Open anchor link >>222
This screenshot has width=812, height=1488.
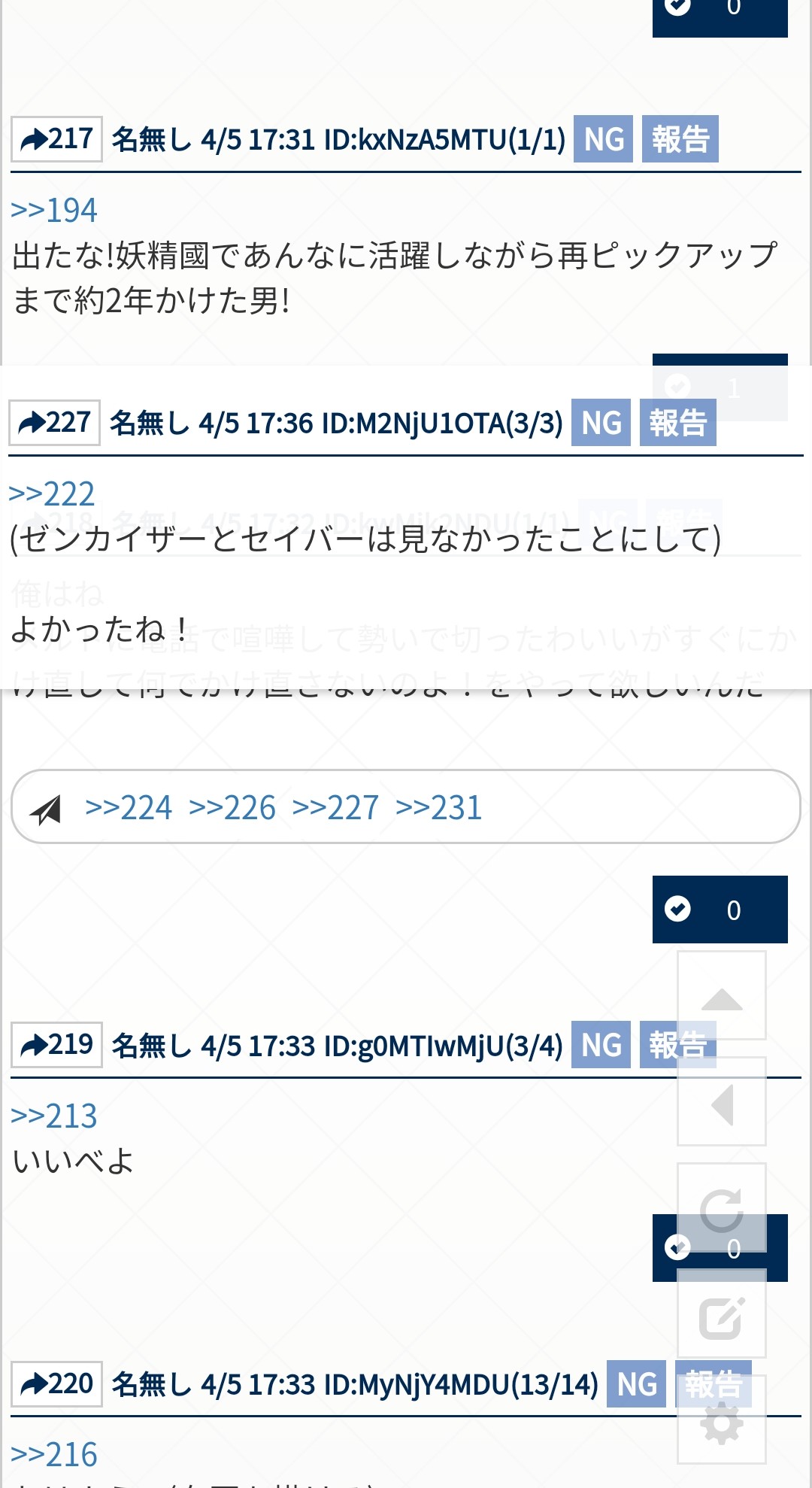(52, 494)
